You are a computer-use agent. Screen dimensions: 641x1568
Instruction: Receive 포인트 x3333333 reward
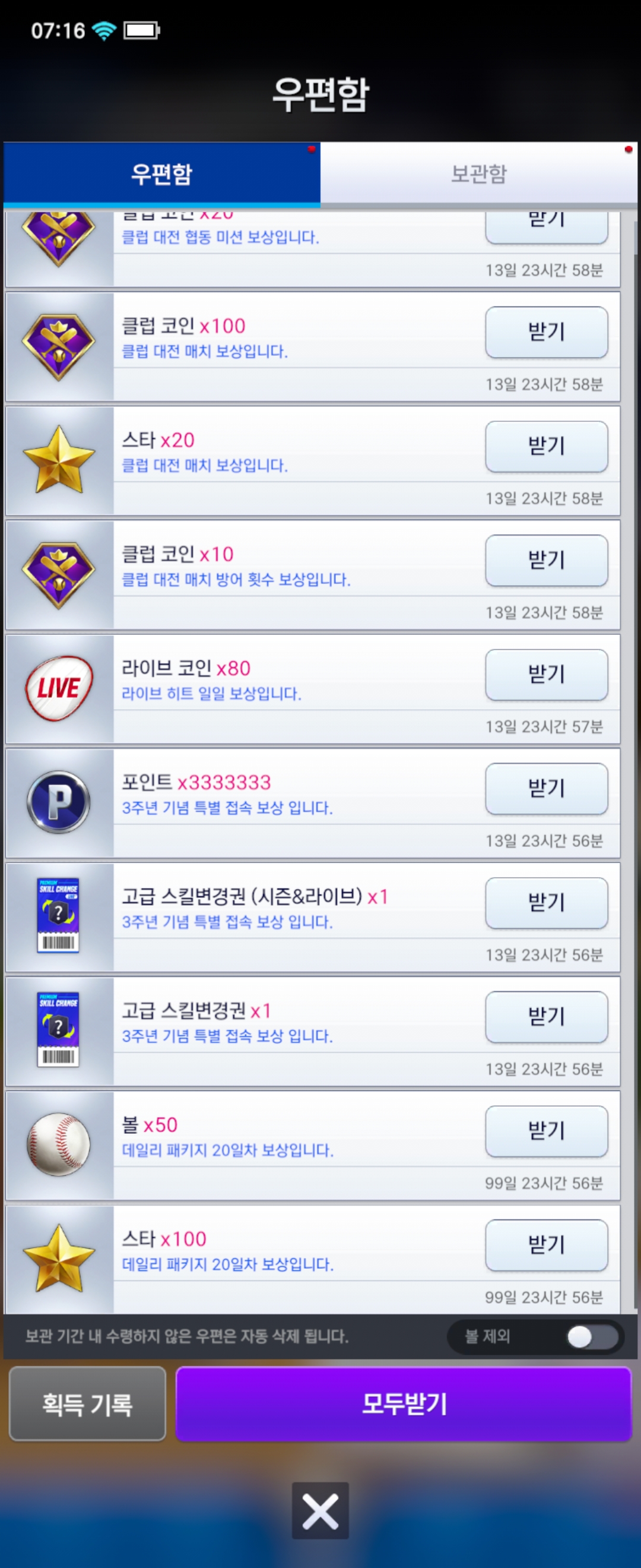point(545,788)
